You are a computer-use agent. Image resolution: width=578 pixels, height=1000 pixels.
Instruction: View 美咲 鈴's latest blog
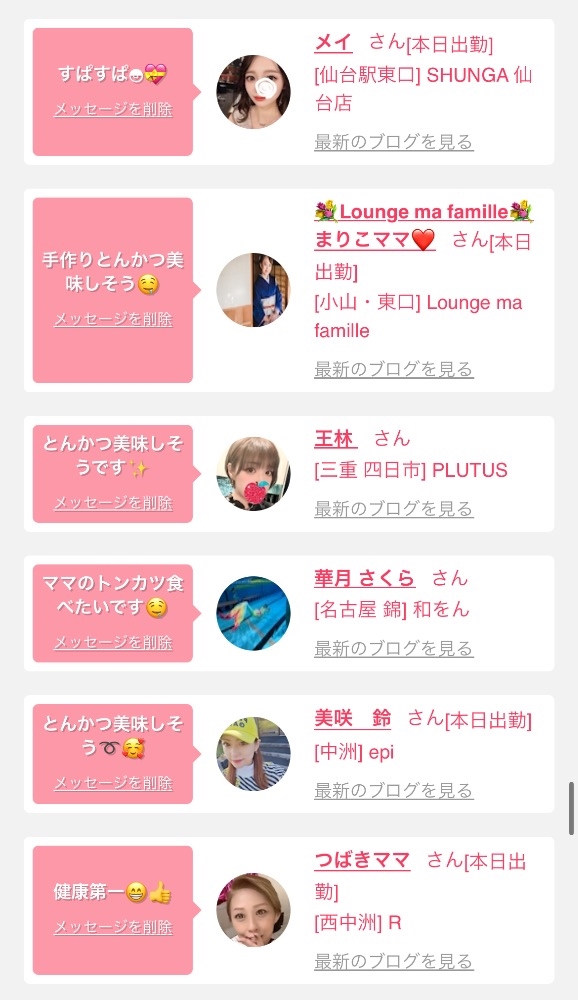coord(394,791)
